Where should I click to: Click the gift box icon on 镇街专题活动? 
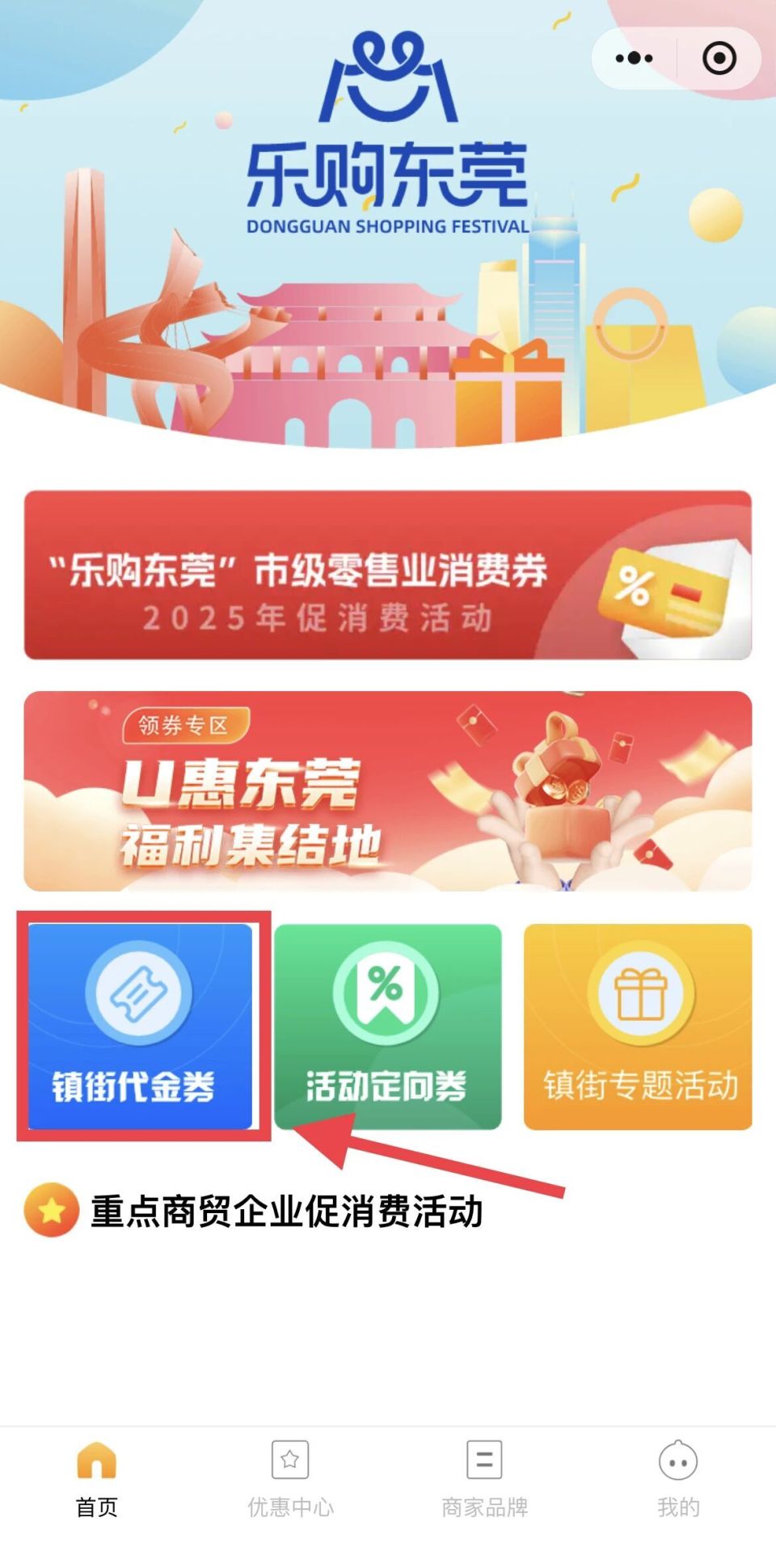coord(639,990)
